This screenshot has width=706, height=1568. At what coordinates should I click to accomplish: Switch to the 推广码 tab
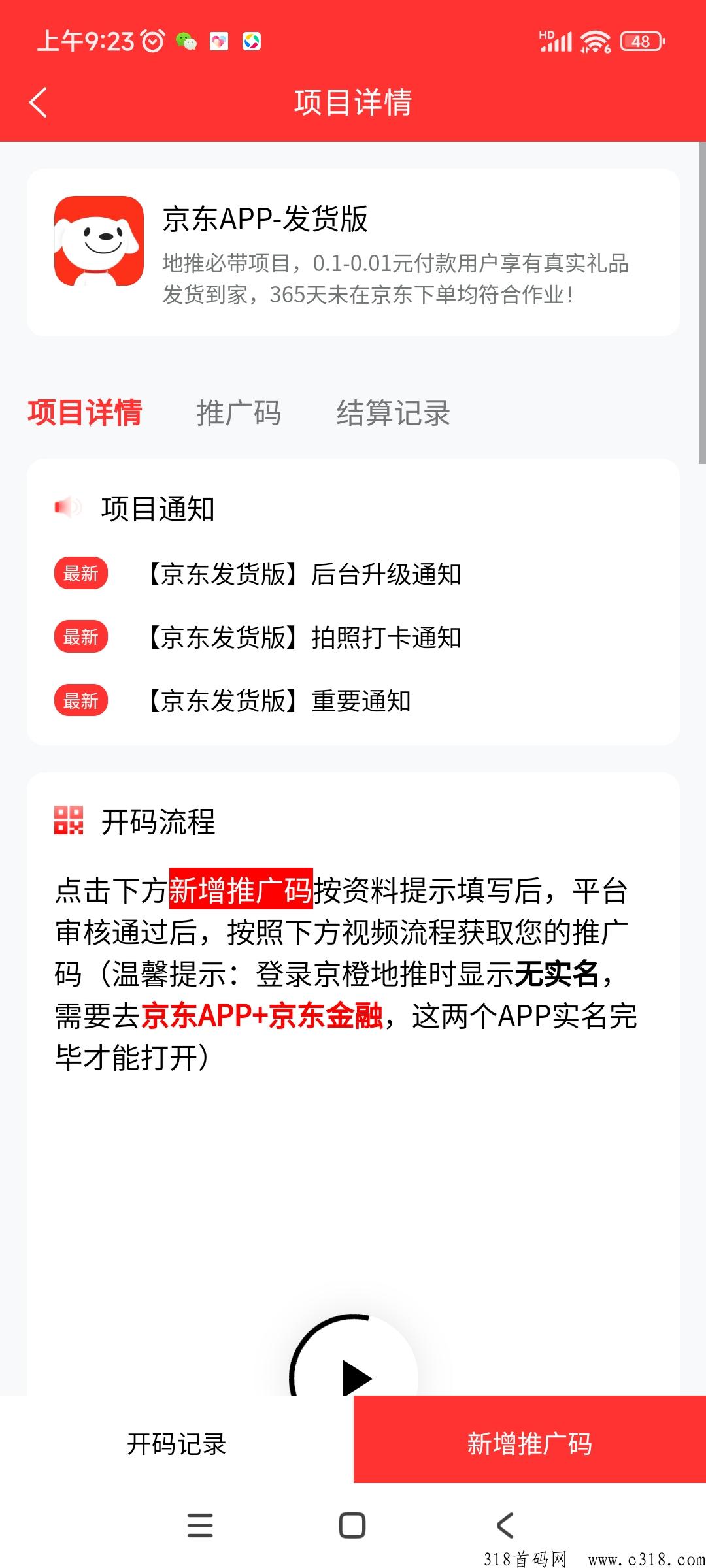coord(239,413)
